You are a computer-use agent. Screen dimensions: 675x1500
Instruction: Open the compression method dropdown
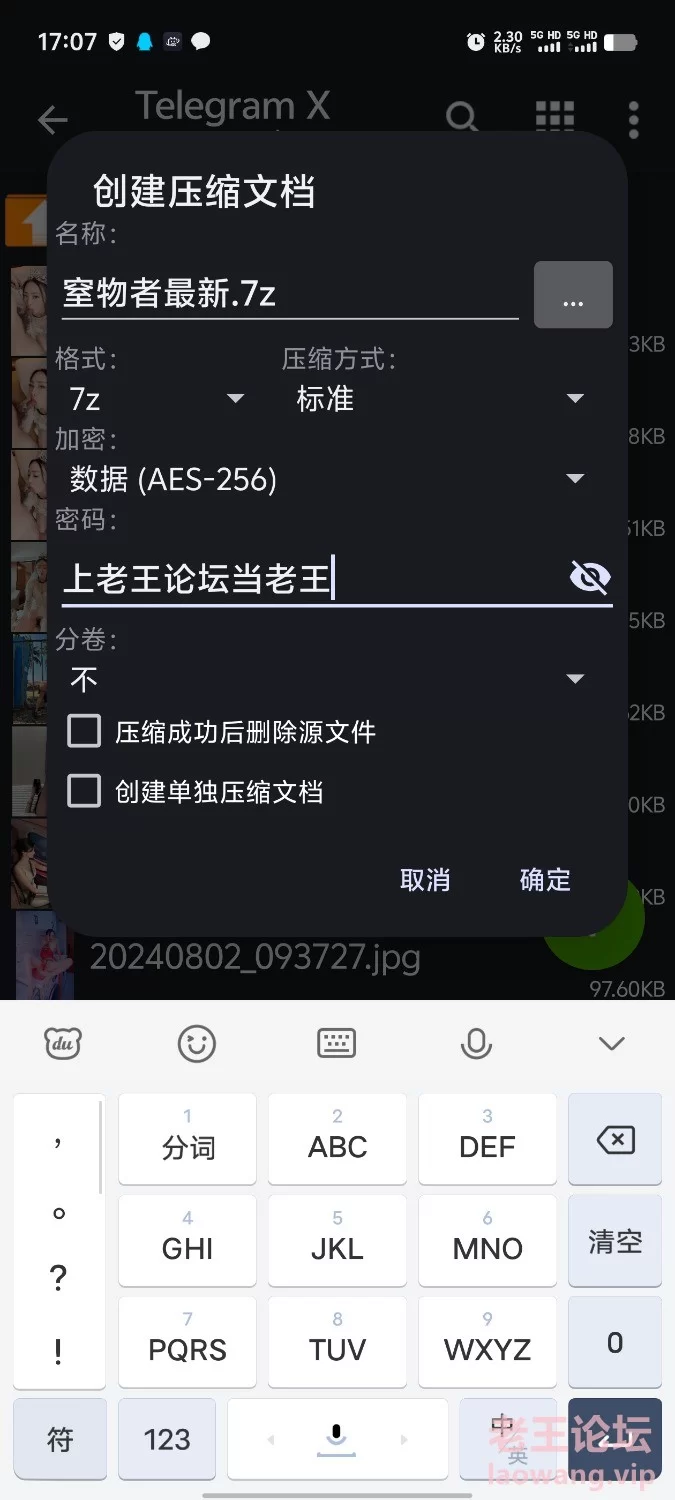(440, 399)
